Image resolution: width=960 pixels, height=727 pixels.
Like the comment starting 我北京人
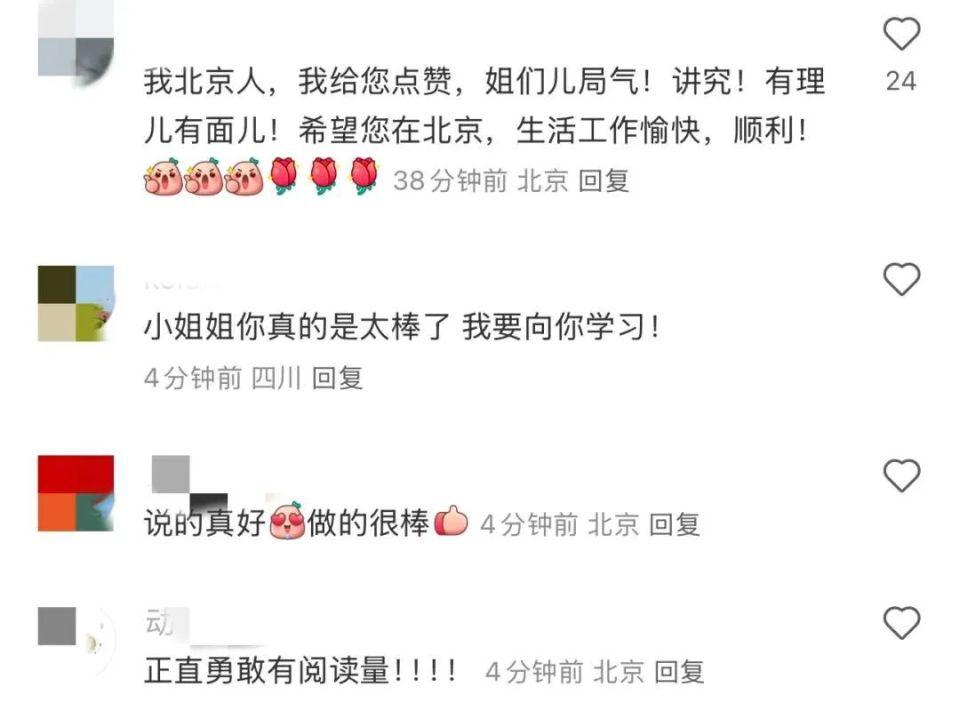(x=901, y=35)
